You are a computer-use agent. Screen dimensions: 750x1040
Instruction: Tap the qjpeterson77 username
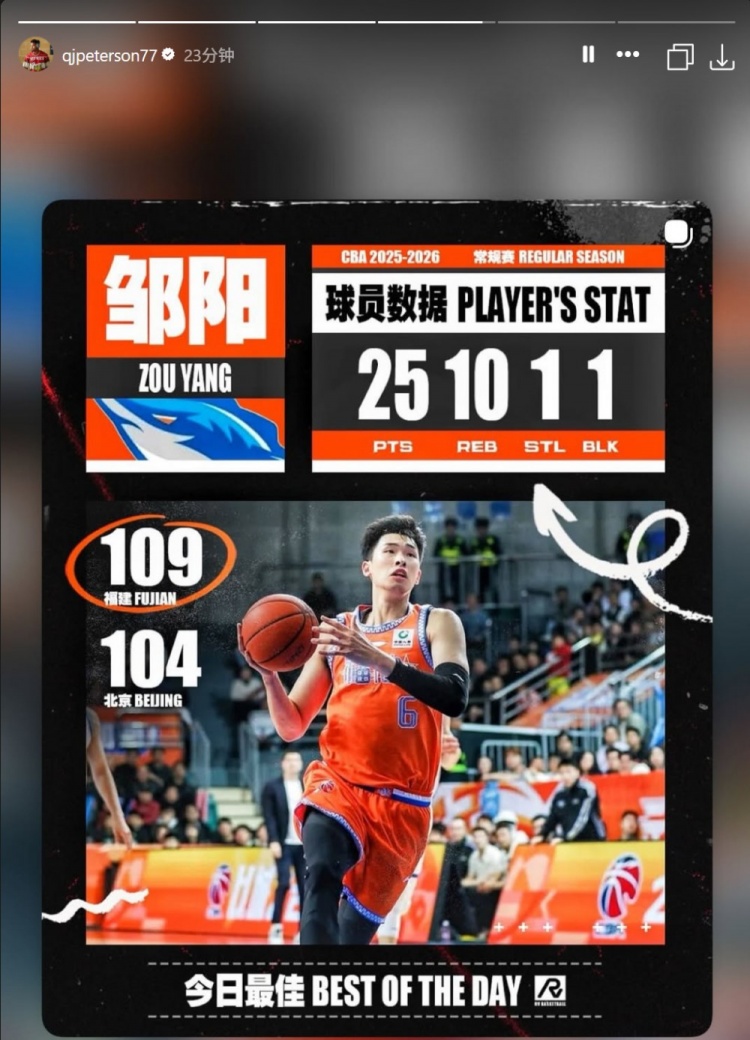coord(109,56)
